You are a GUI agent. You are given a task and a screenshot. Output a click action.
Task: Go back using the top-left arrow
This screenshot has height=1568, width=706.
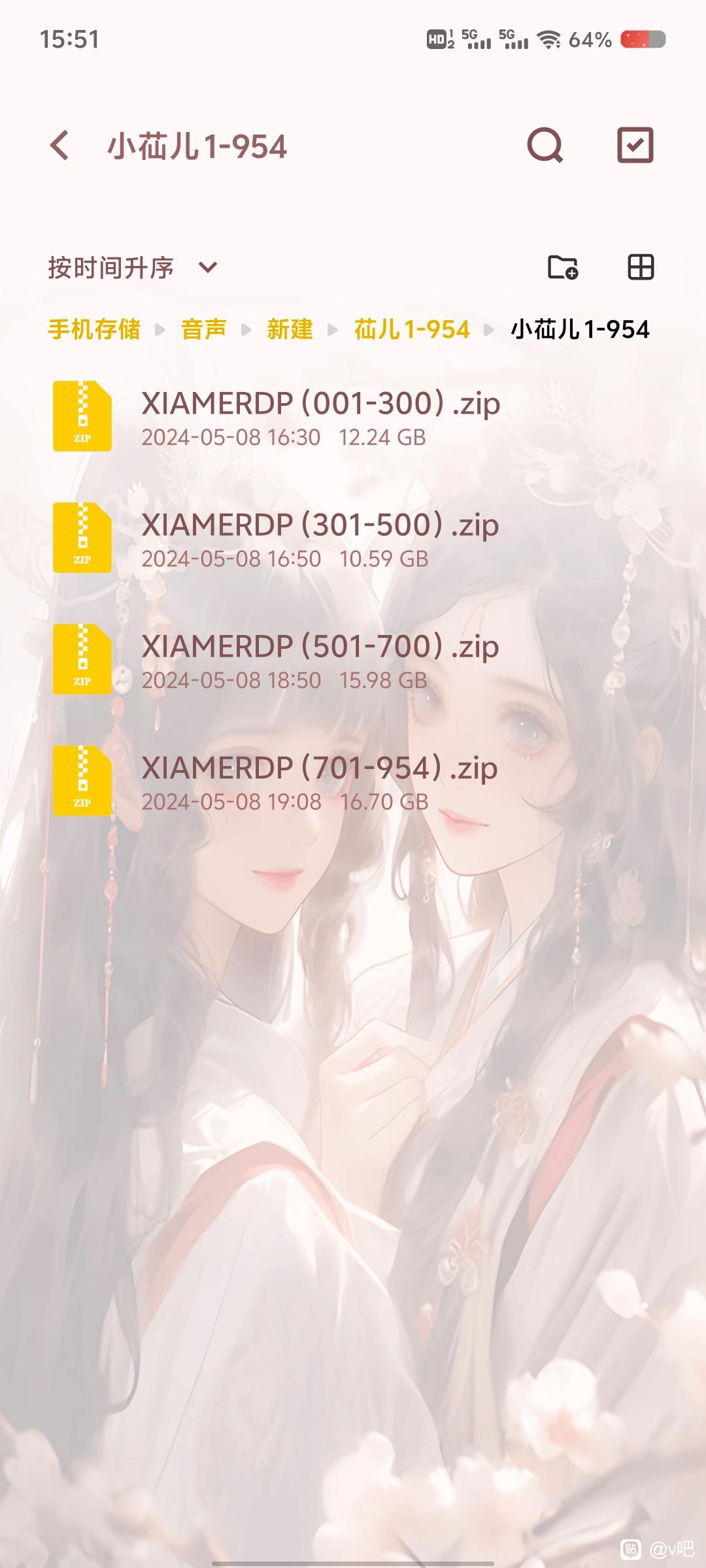click(59, 145)
